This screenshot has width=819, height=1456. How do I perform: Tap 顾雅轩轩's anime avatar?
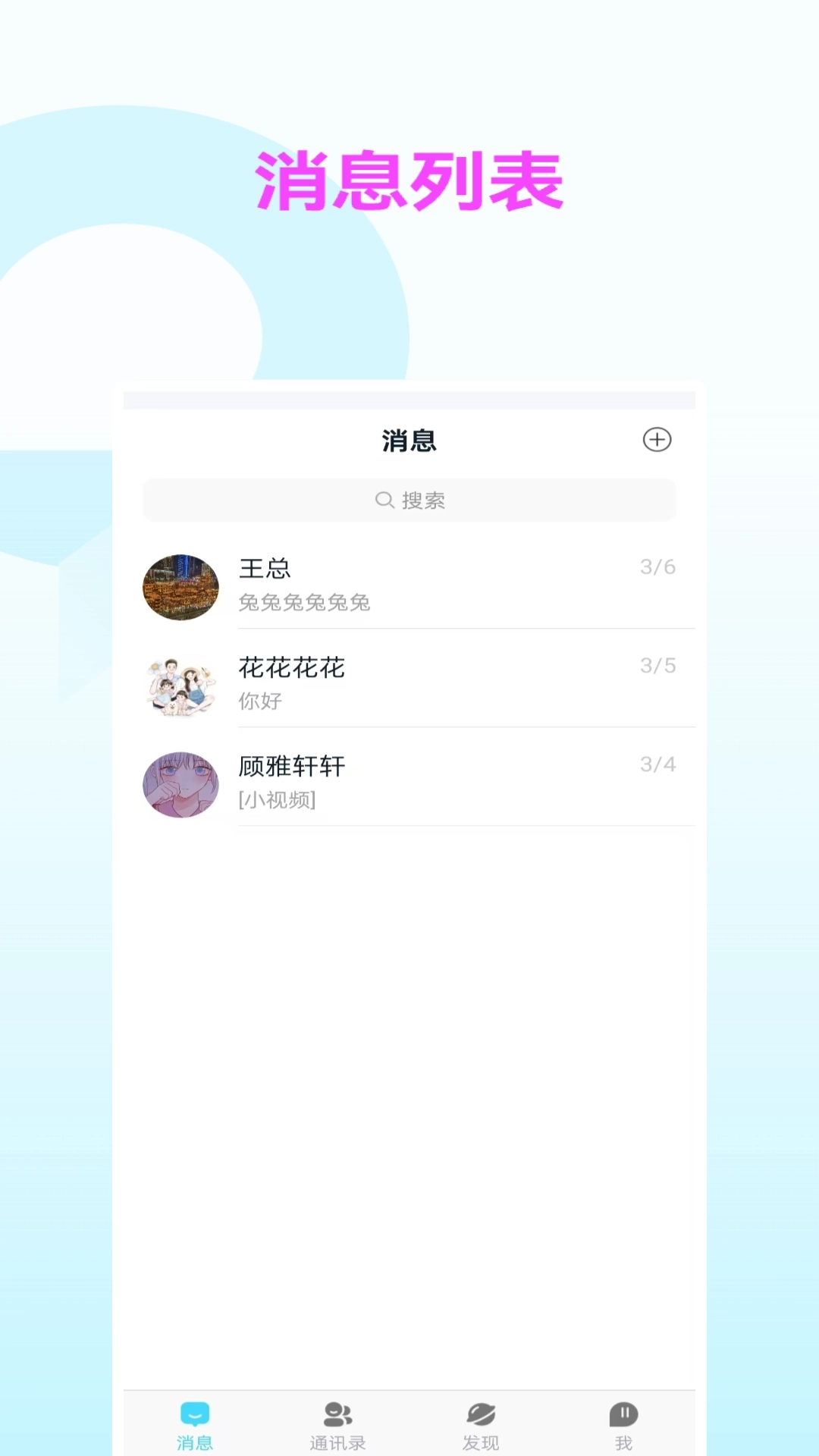tap(180, 785)
